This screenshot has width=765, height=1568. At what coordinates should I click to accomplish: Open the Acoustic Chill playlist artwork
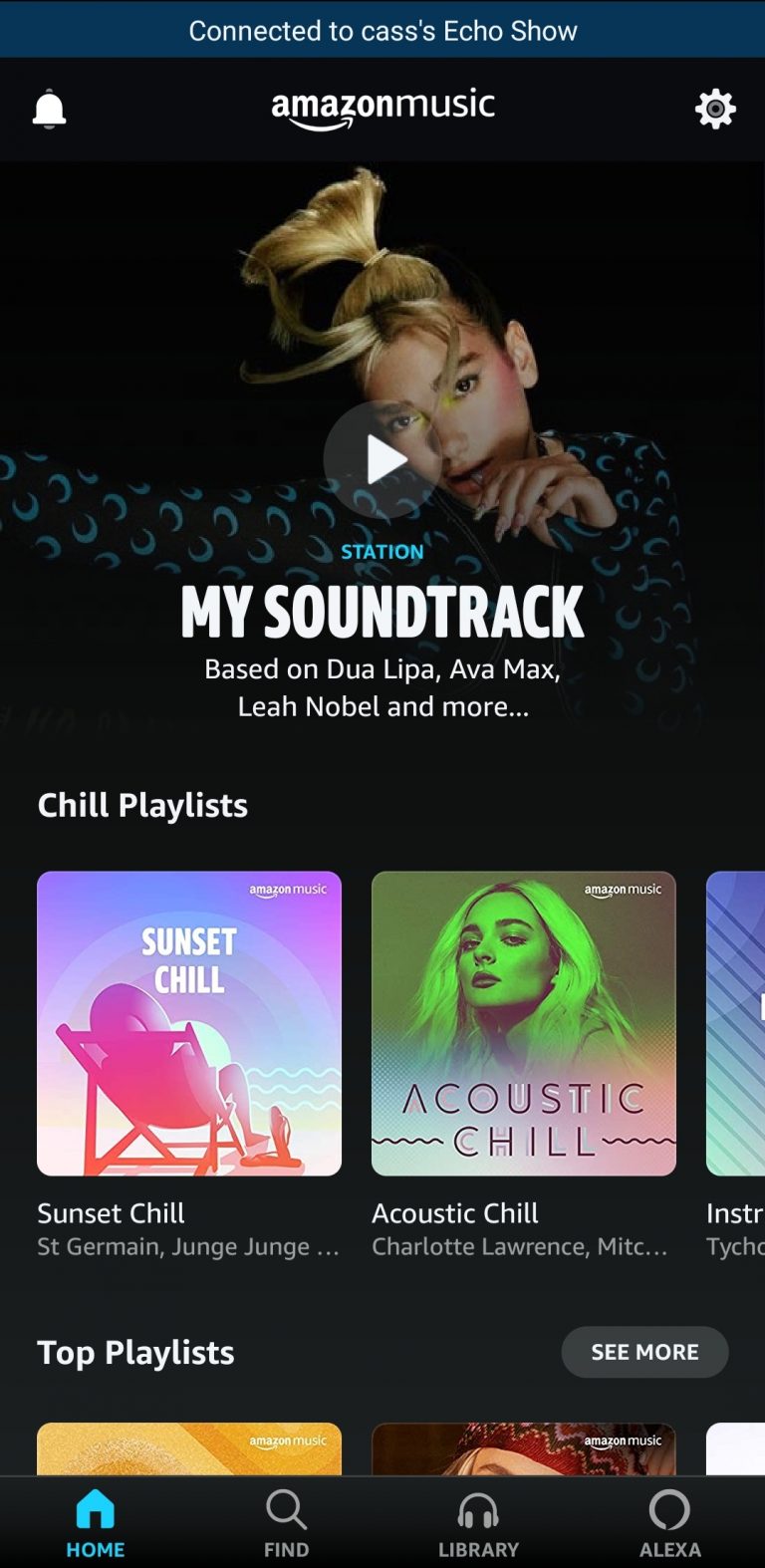[x=523, y=1023]
